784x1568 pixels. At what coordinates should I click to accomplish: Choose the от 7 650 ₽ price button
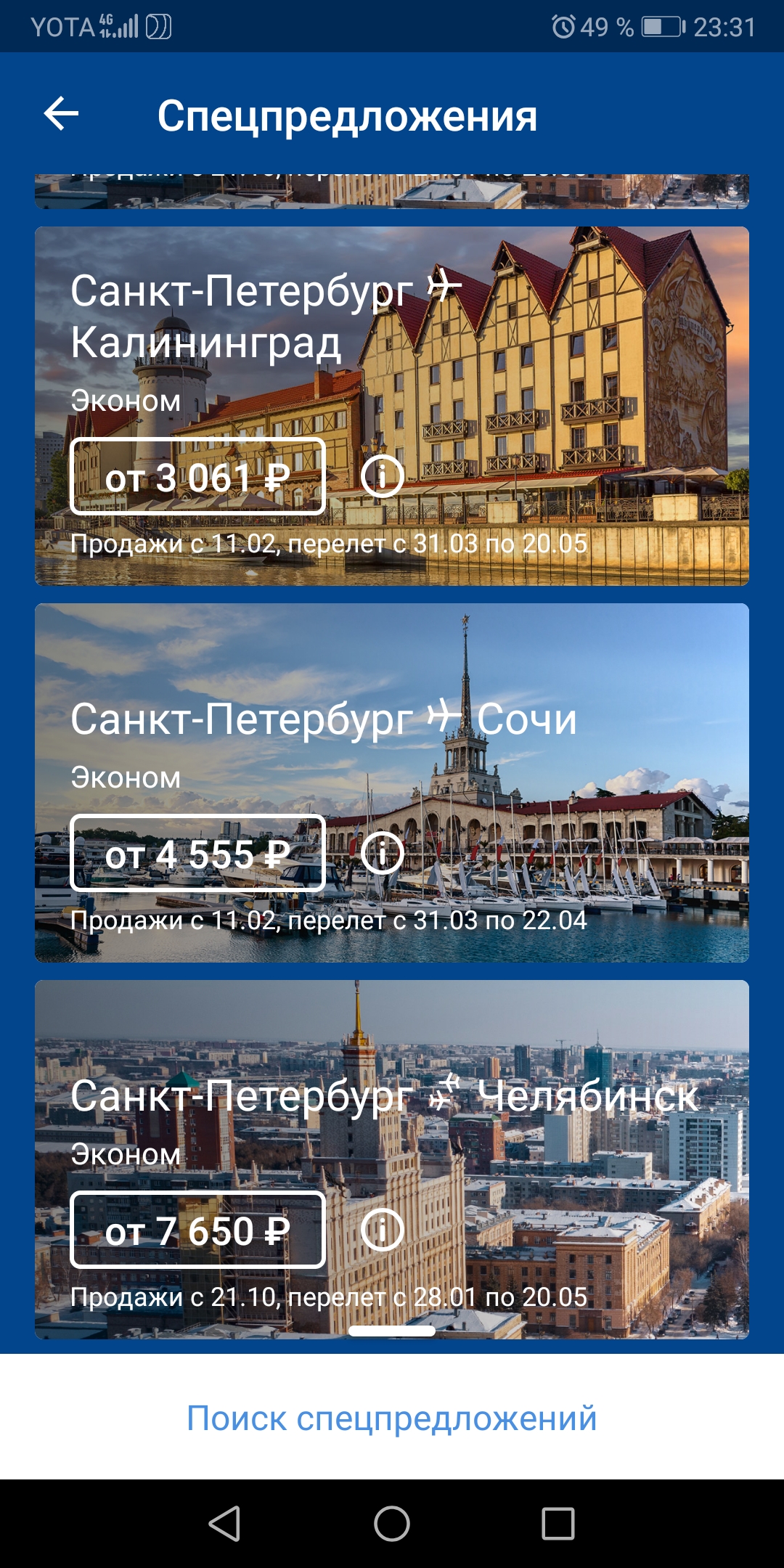197,1230
